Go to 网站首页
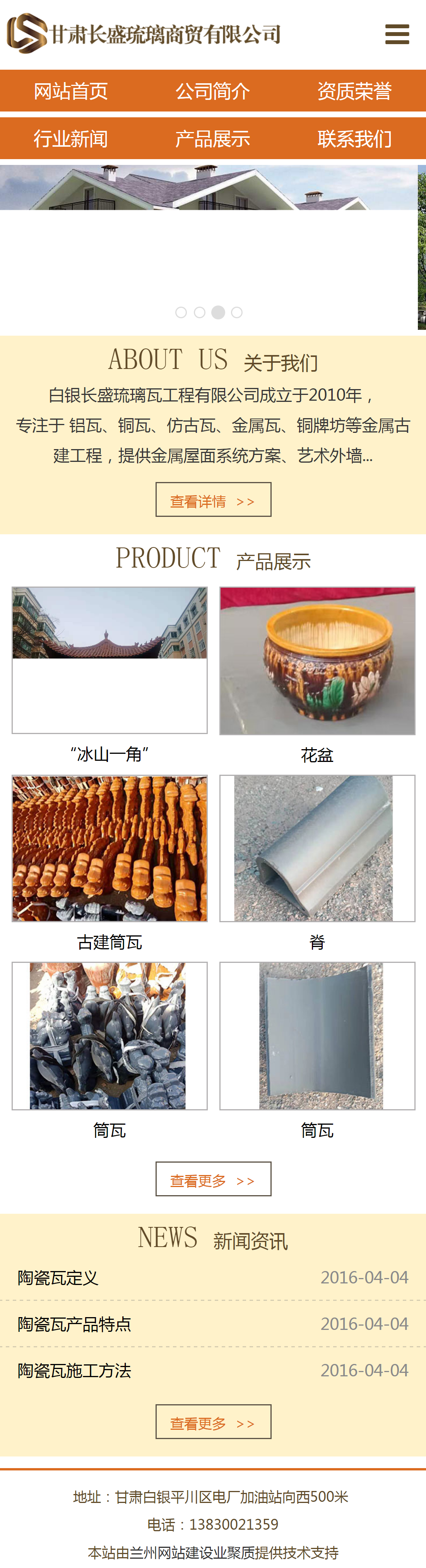This screenshot has height=1568, width=426. (x=70, y=91)
